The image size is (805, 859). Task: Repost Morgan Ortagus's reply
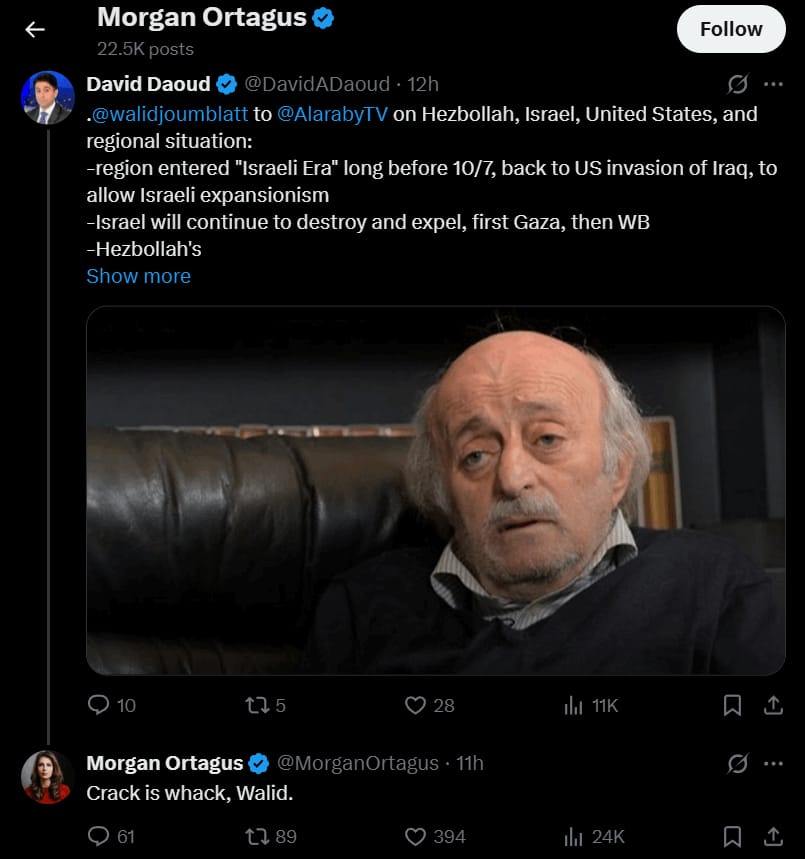257,836
